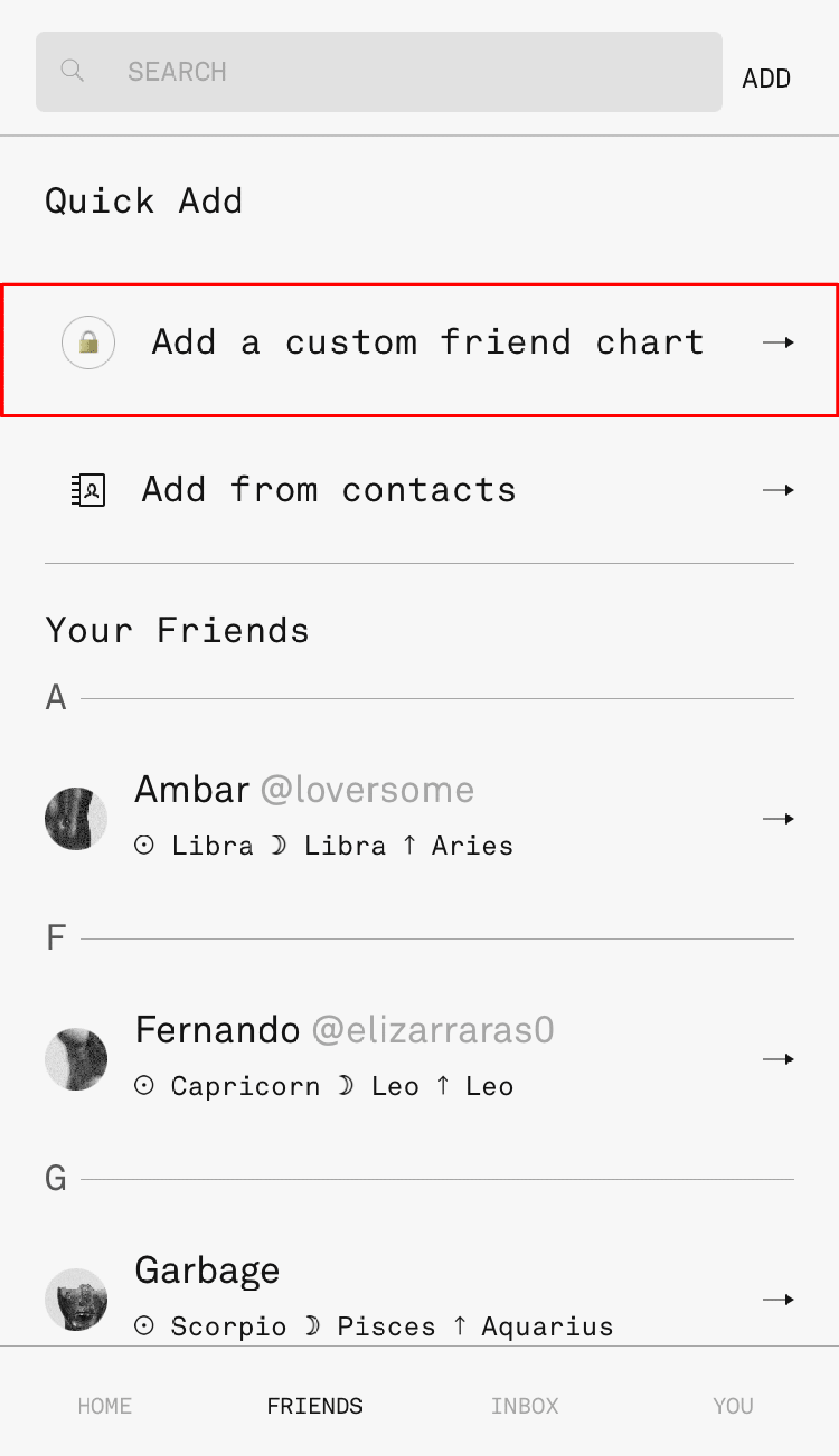
Task: Open the INBOX tab
Action: 525,1405
